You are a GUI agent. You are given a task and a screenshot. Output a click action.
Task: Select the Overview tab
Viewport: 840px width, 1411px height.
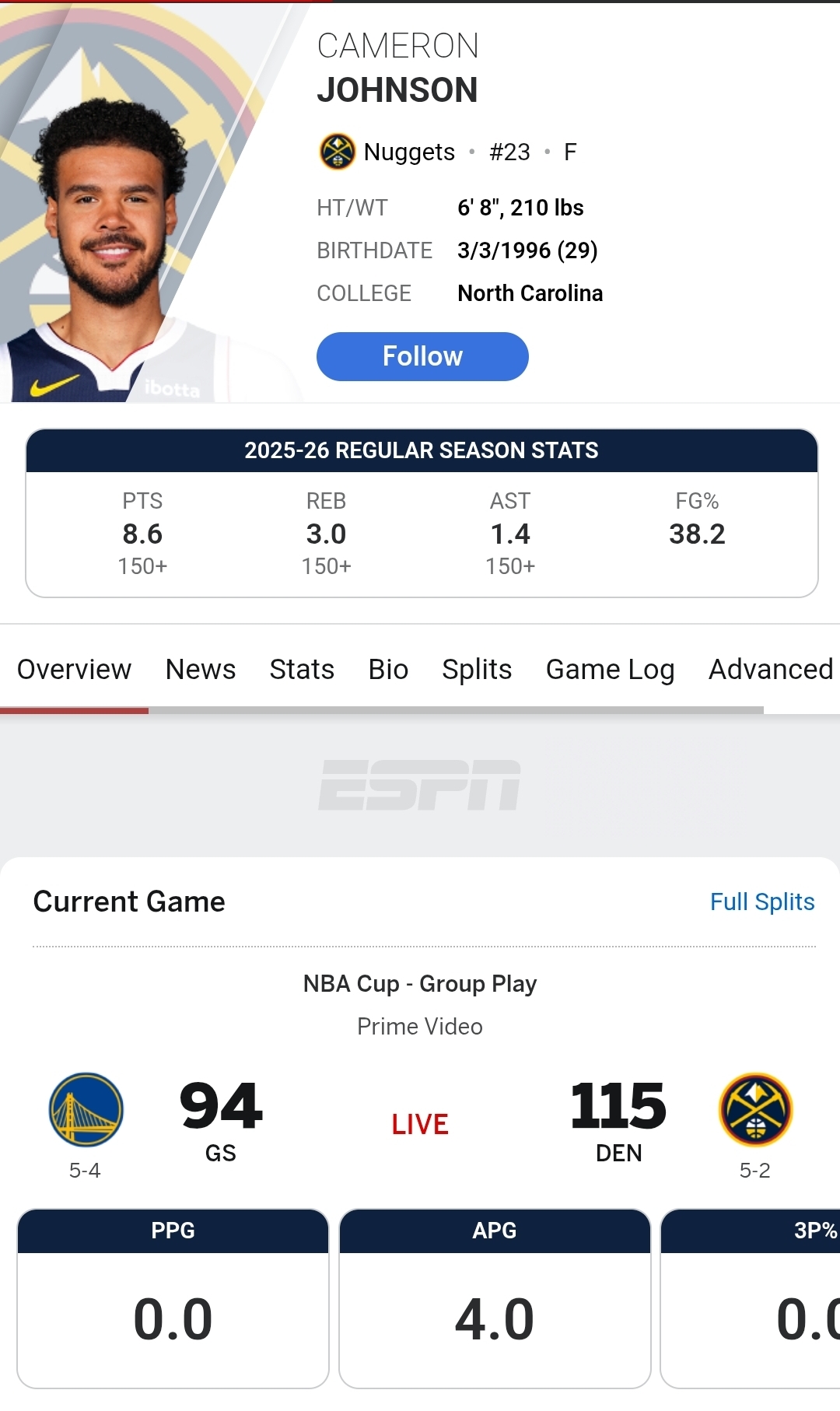click(x=75, y=669)
